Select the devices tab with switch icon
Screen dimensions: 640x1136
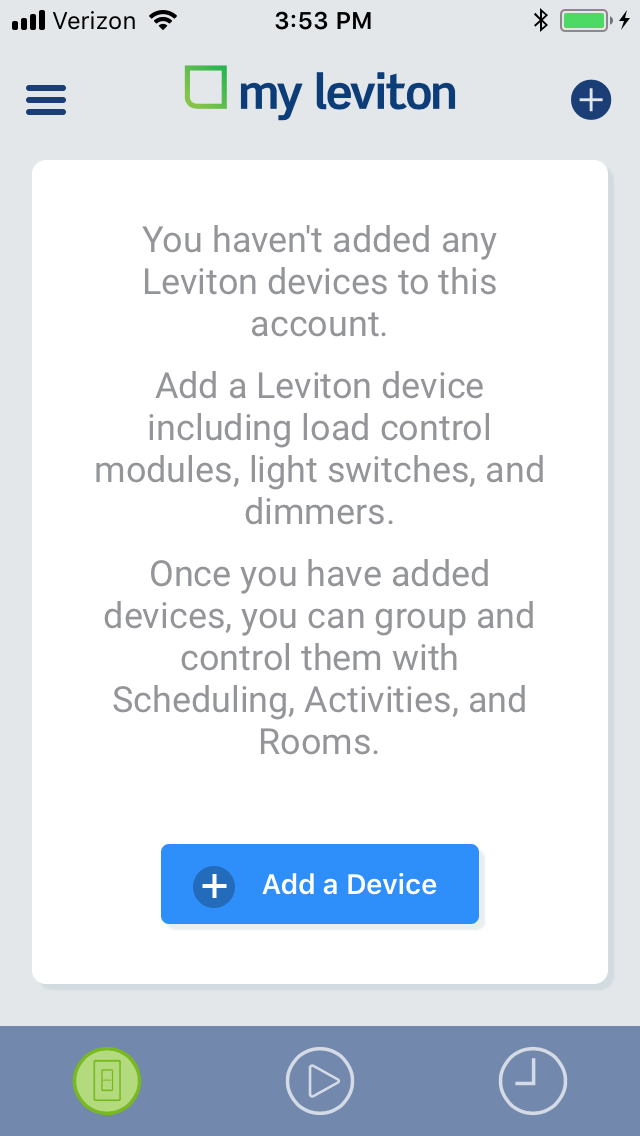(107, 1081)
